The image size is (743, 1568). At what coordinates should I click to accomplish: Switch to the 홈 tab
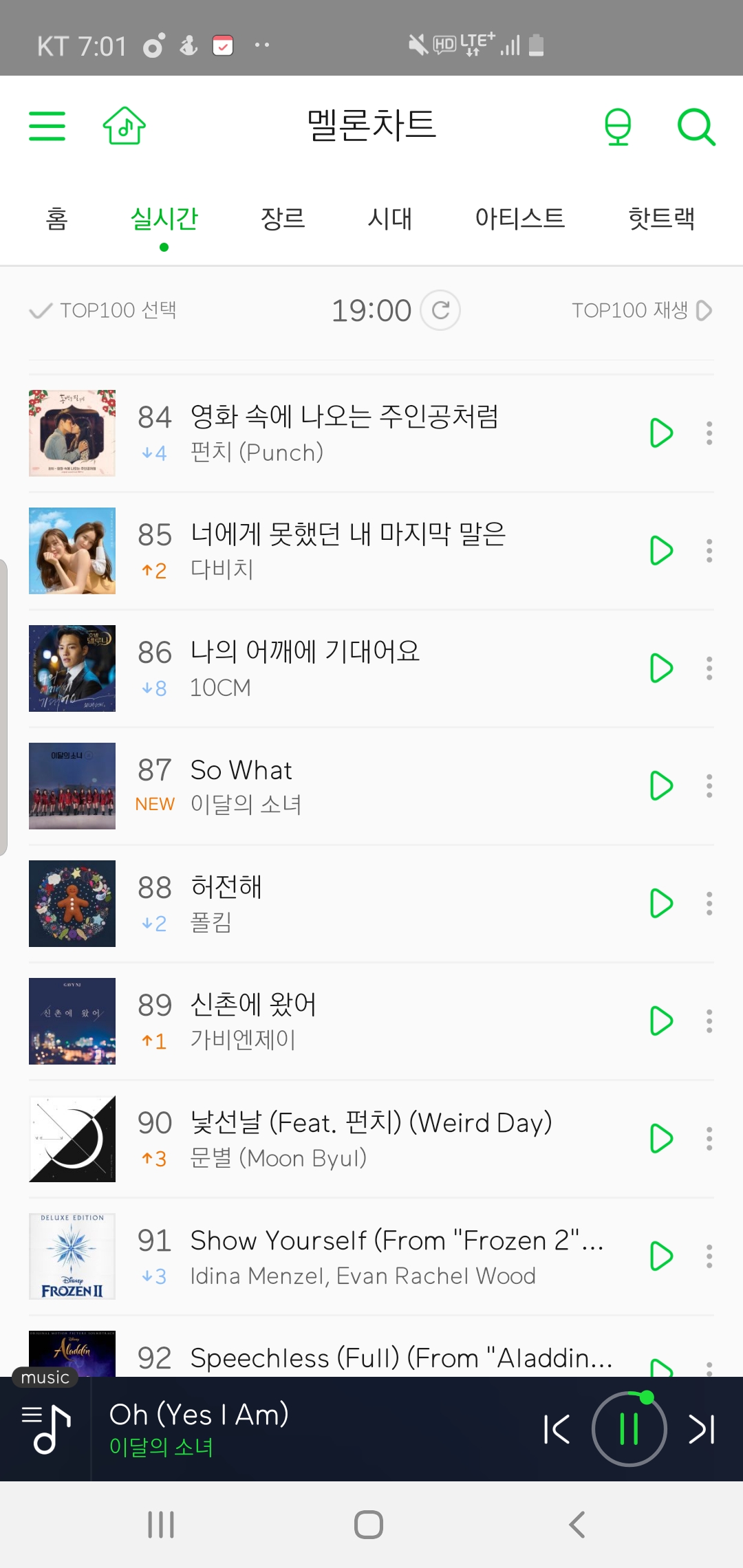tap(56, 219)
